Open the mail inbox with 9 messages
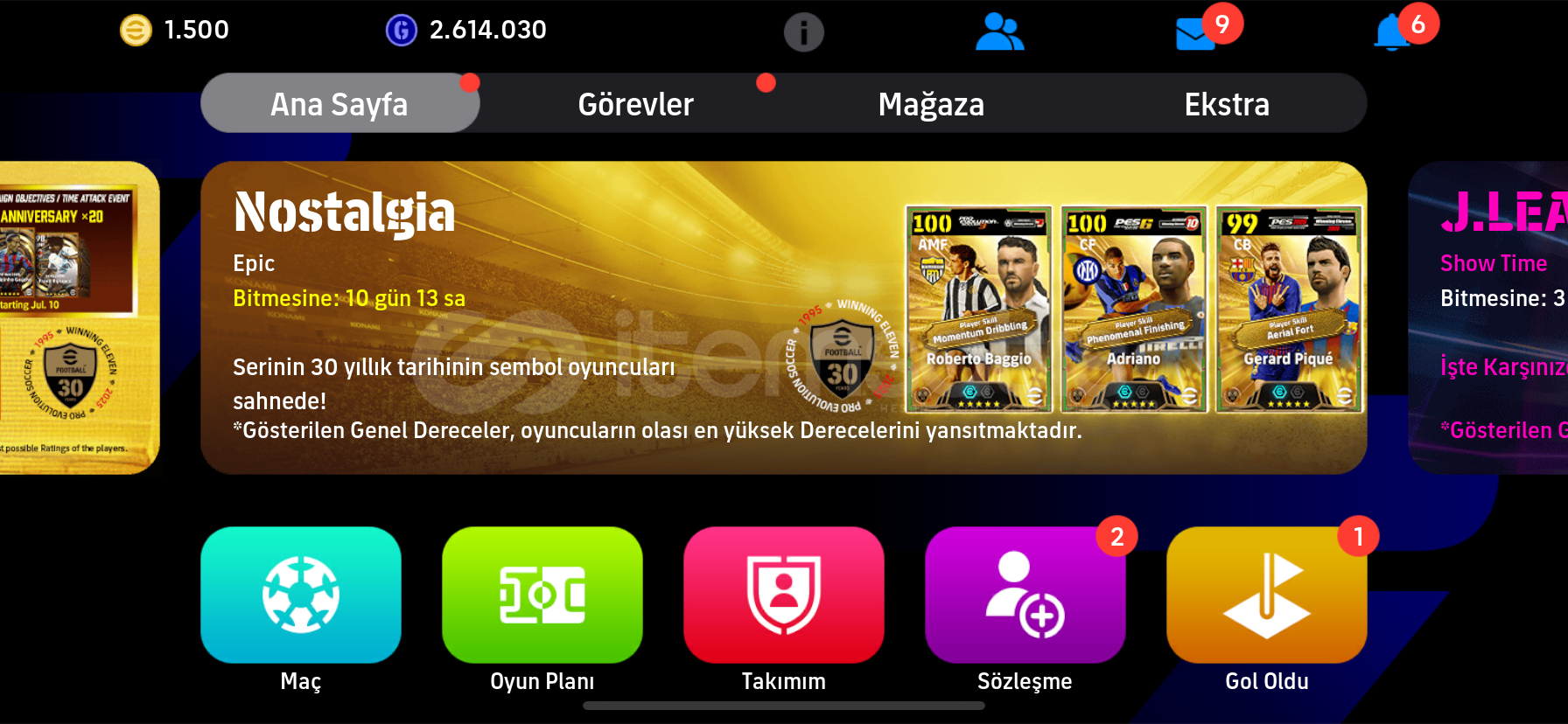The width and height of the screenshot is (1568, 724). 1196,34
